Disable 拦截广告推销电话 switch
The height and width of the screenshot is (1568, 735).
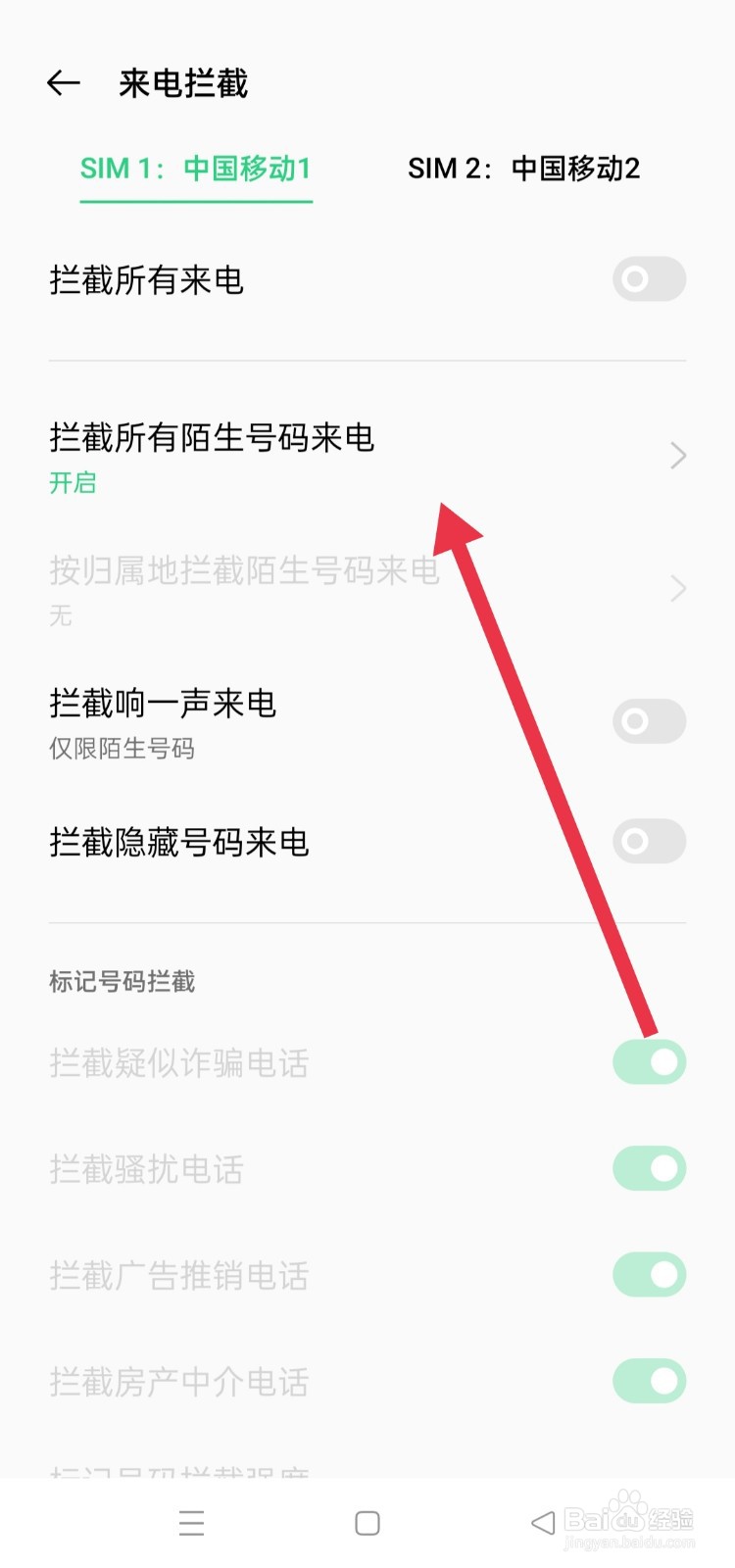tap(649, 1274)
